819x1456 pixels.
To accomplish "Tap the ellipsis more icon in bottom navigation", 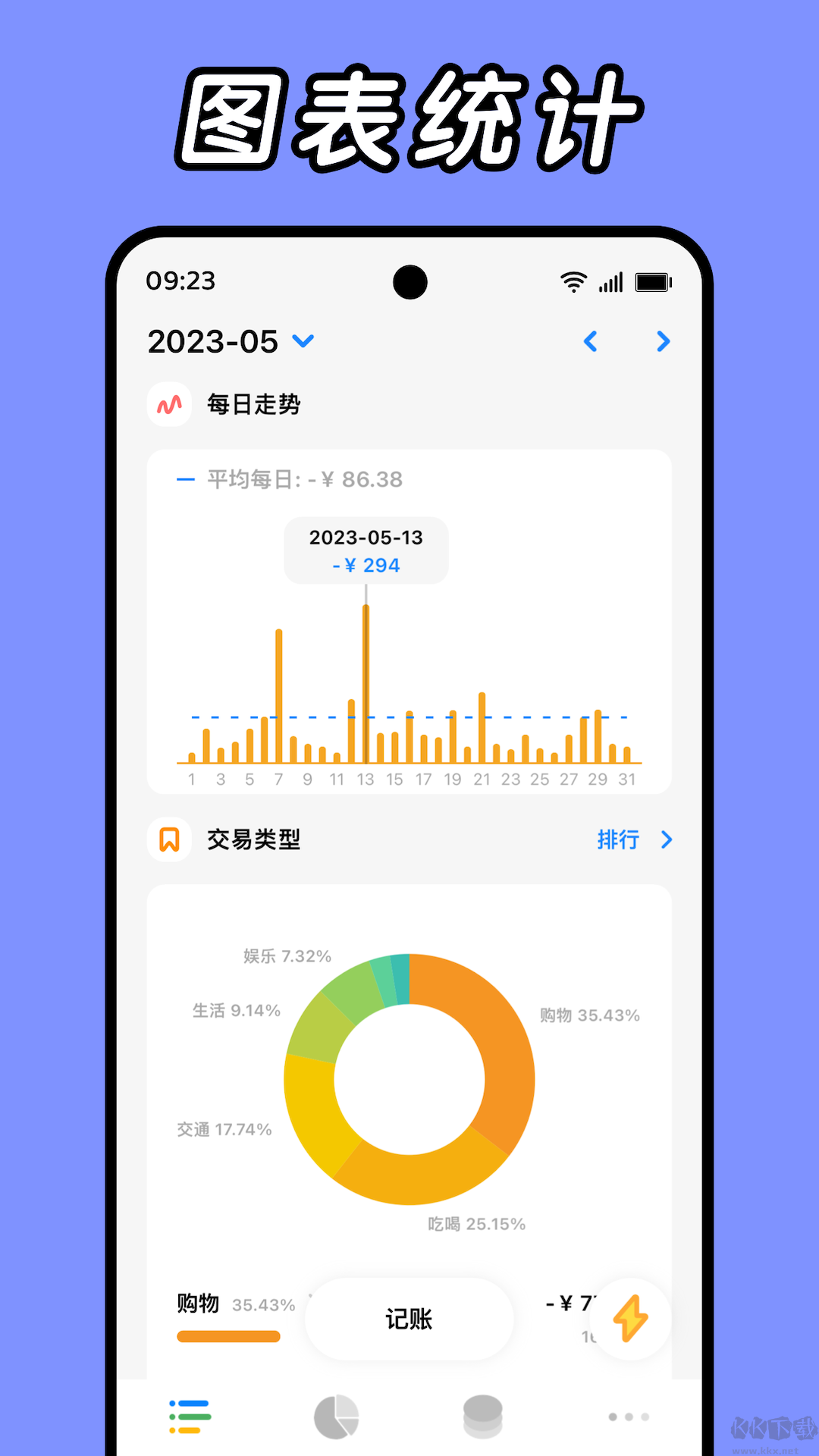I will [628, 1417].
